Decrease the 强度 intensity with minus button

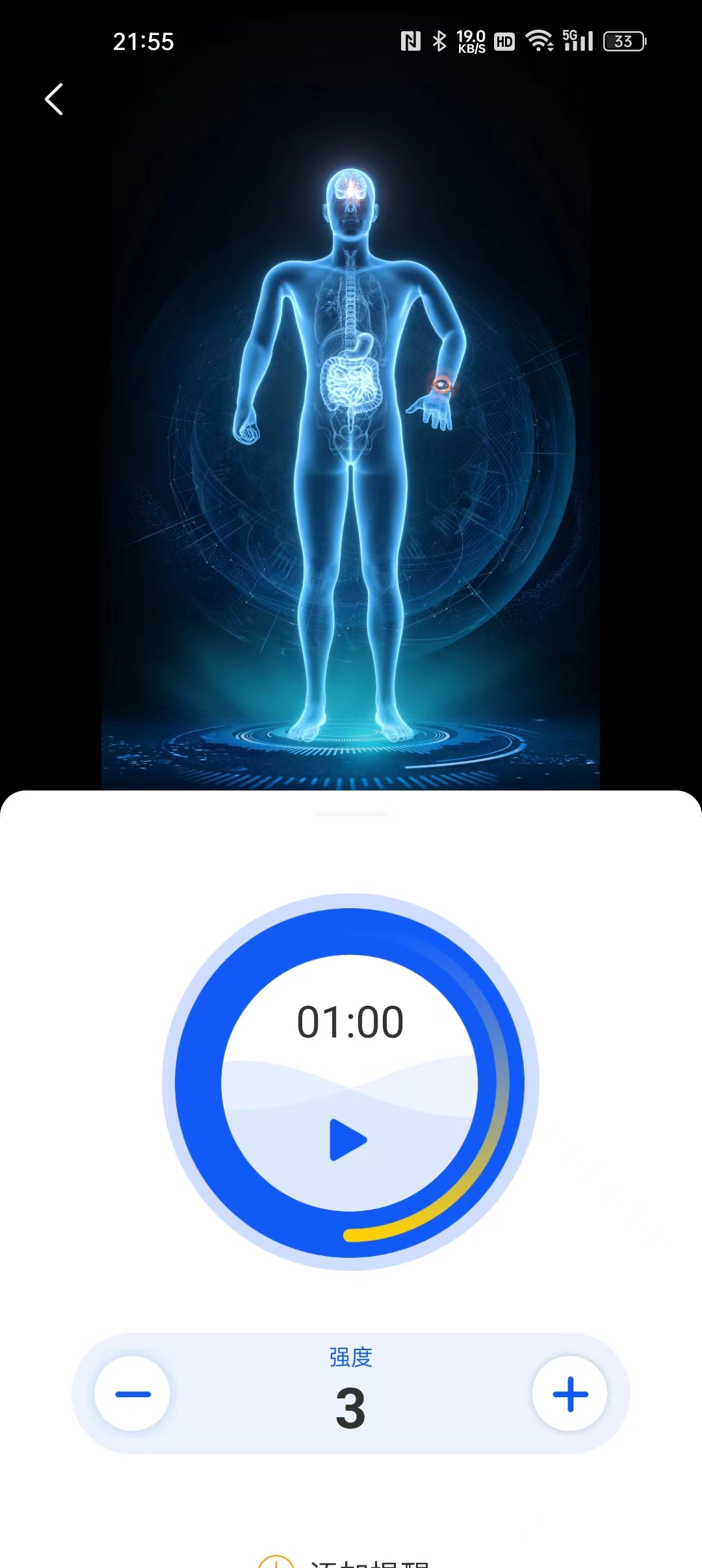pyautogui.click(x=133, y=1394)
